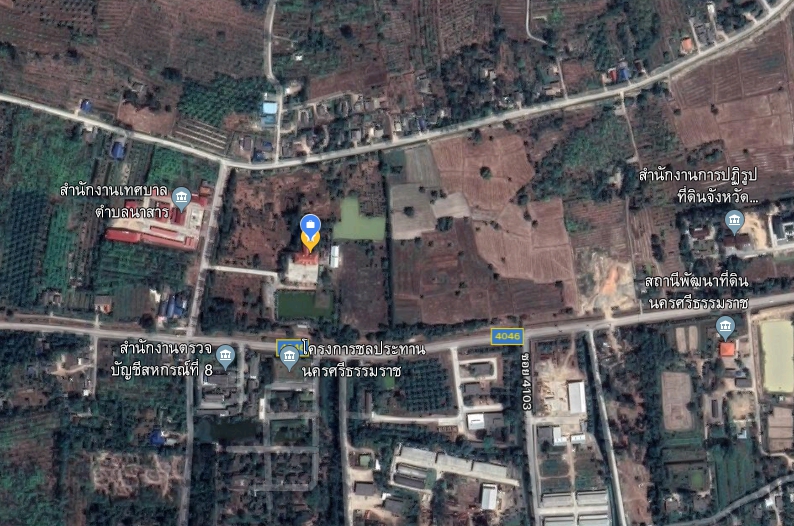This screenshot has height=526, width=794.
Task: Open the สำนักงานเทศบาลตำบลนาสาร place marker
Action: (x=181, y=196)
